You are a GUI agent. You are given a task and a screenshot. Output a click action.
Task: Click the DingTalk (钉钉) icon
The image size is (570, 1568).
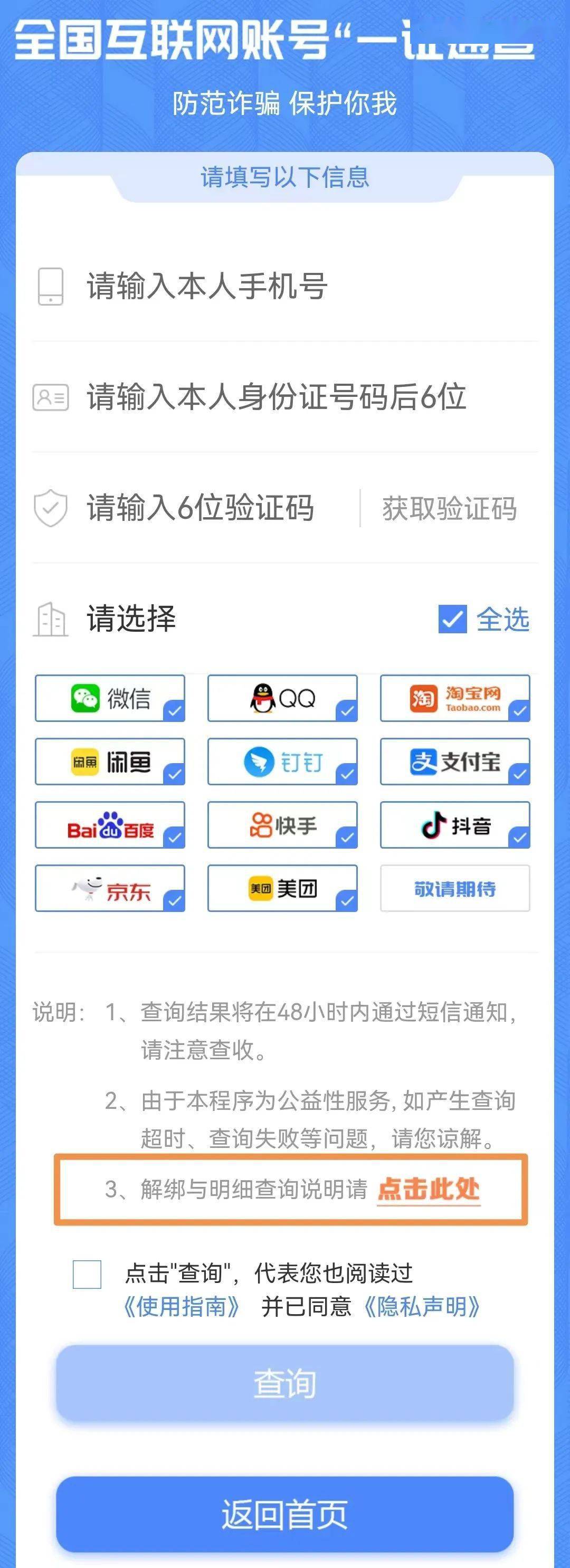coord(262,762)
